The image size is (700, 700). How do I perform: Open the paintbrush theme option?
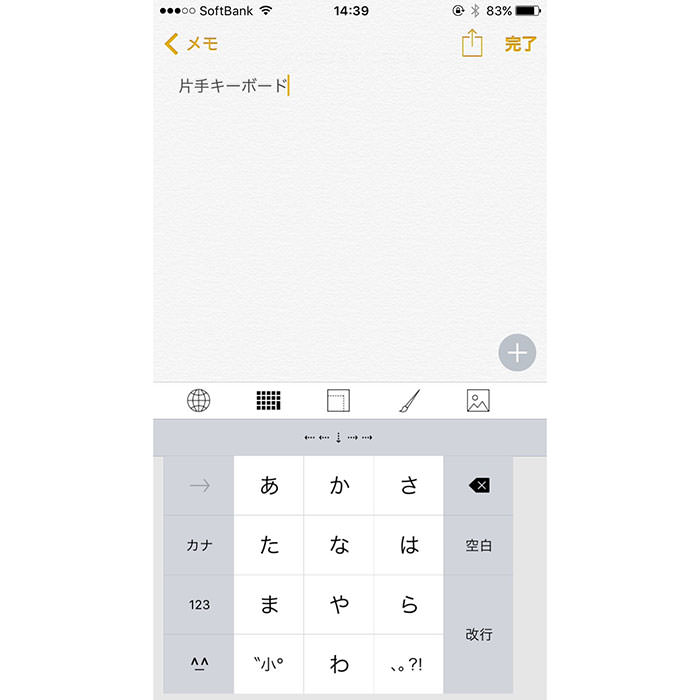[409, 401]
